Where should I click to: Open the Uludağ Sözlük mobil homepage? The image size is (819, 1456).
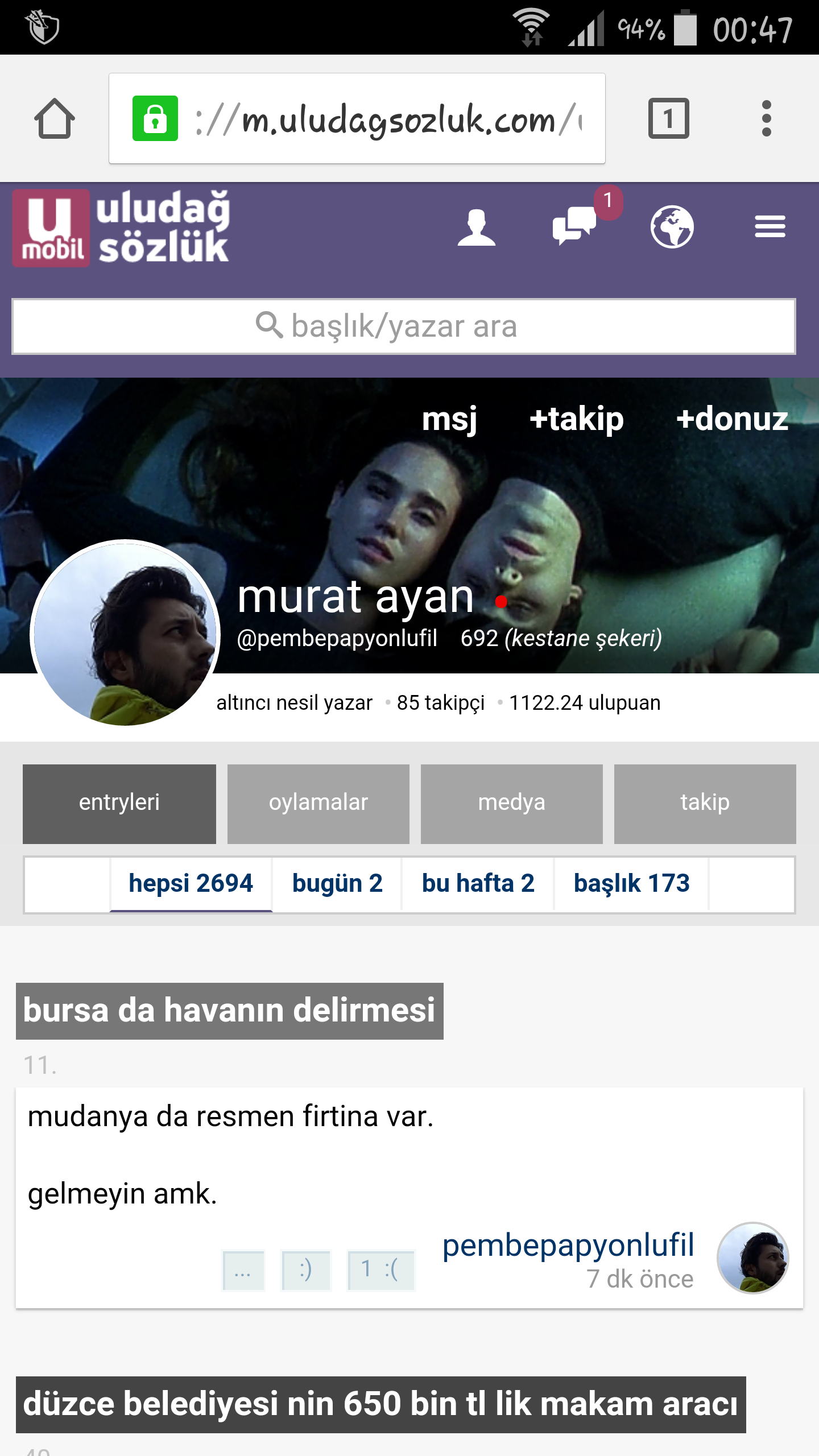click(x=121, y=228)
